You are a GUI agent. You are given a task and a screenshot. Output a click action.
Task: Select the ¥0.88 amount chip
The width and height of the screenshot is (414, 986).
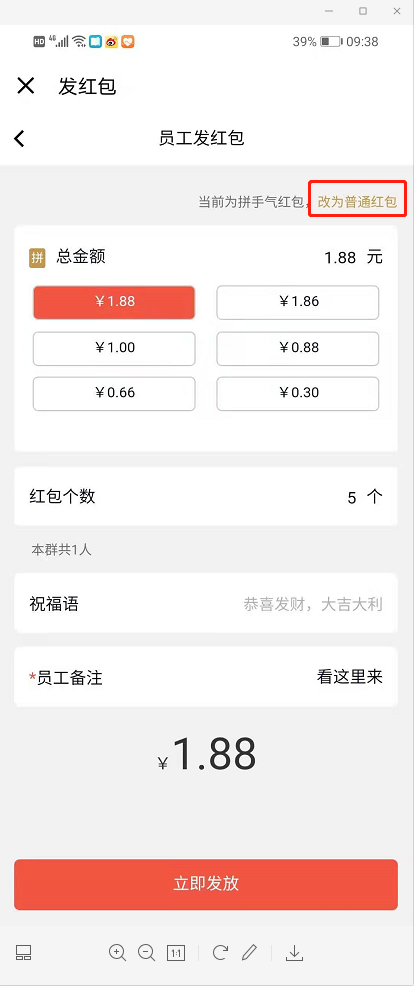coord(298,348)
